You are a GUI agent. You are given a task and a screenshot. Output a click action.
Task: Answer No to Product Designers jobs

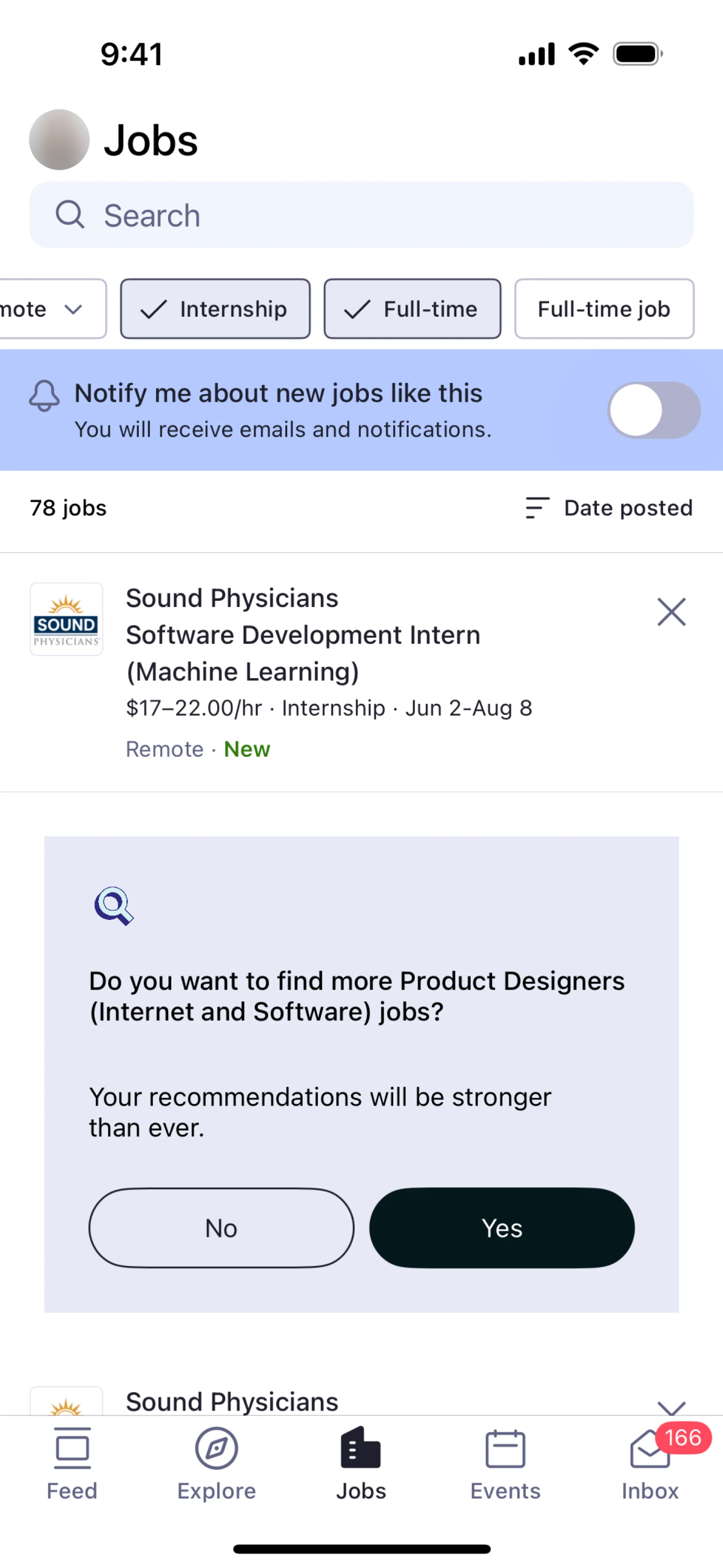click(221, 1228)
